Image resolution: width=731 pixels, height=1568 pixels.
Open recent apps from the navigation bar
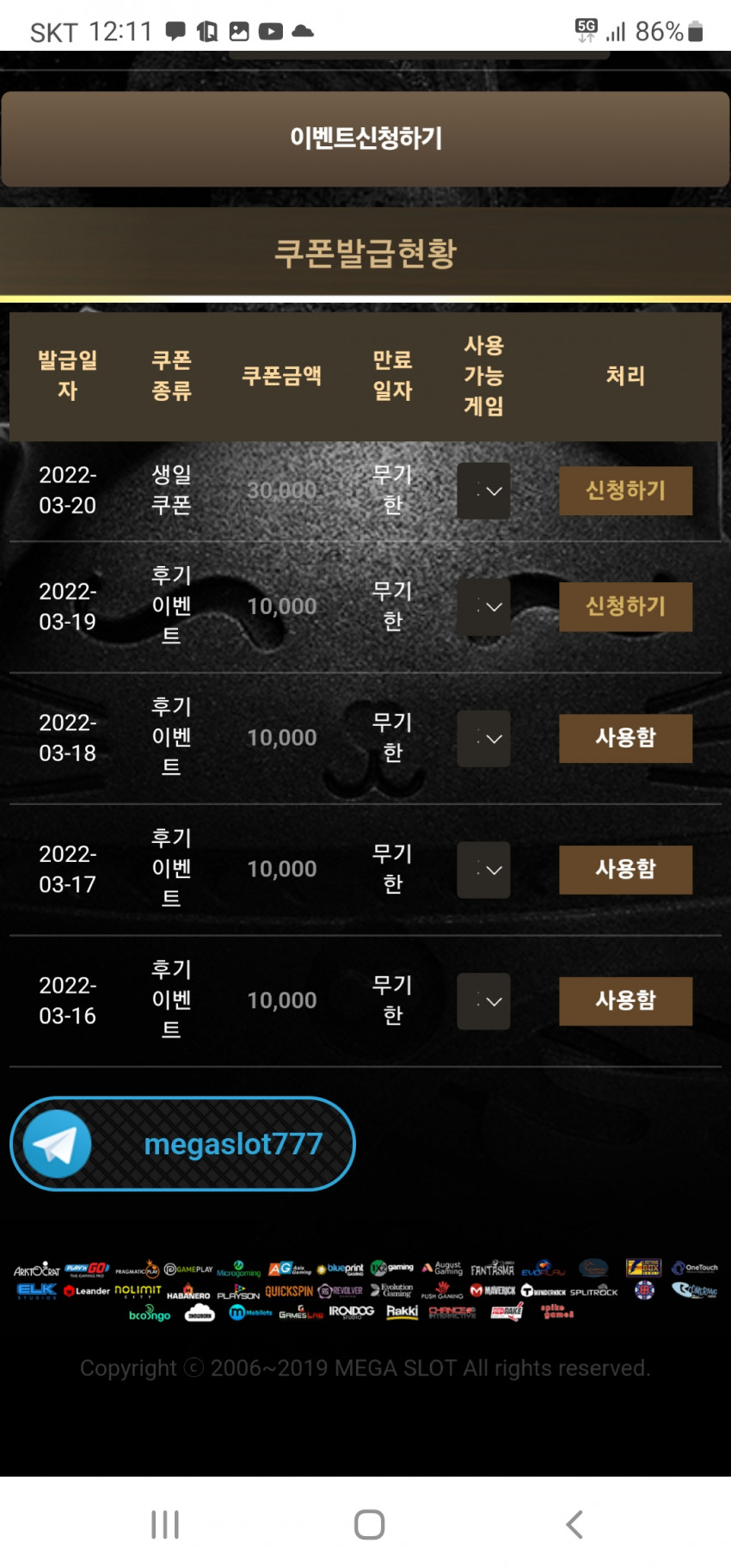click(x=165, y=1525)
